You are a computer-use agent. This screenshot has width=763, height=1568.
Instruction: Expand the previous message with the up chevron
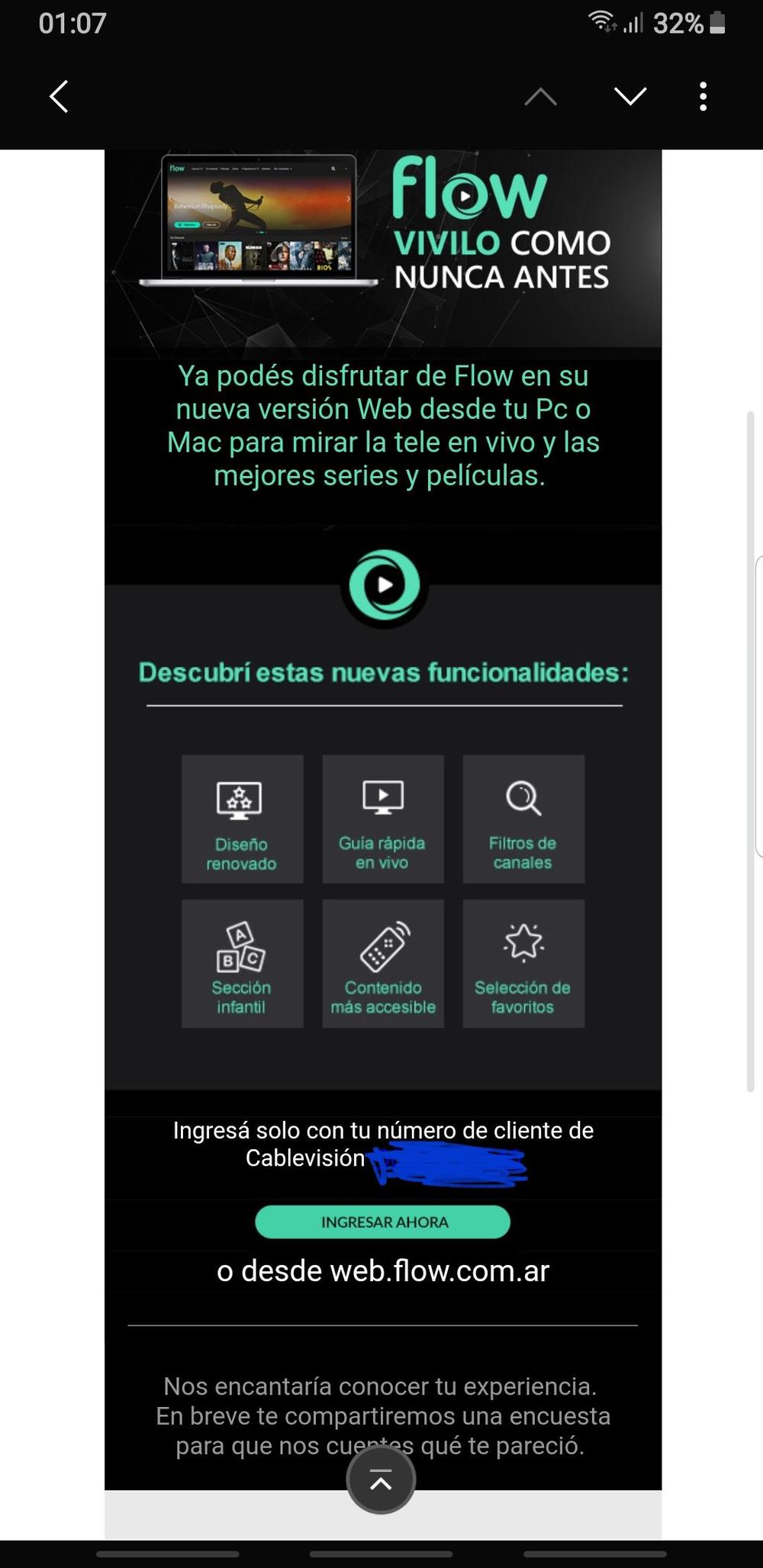click(x=540, y=97)
